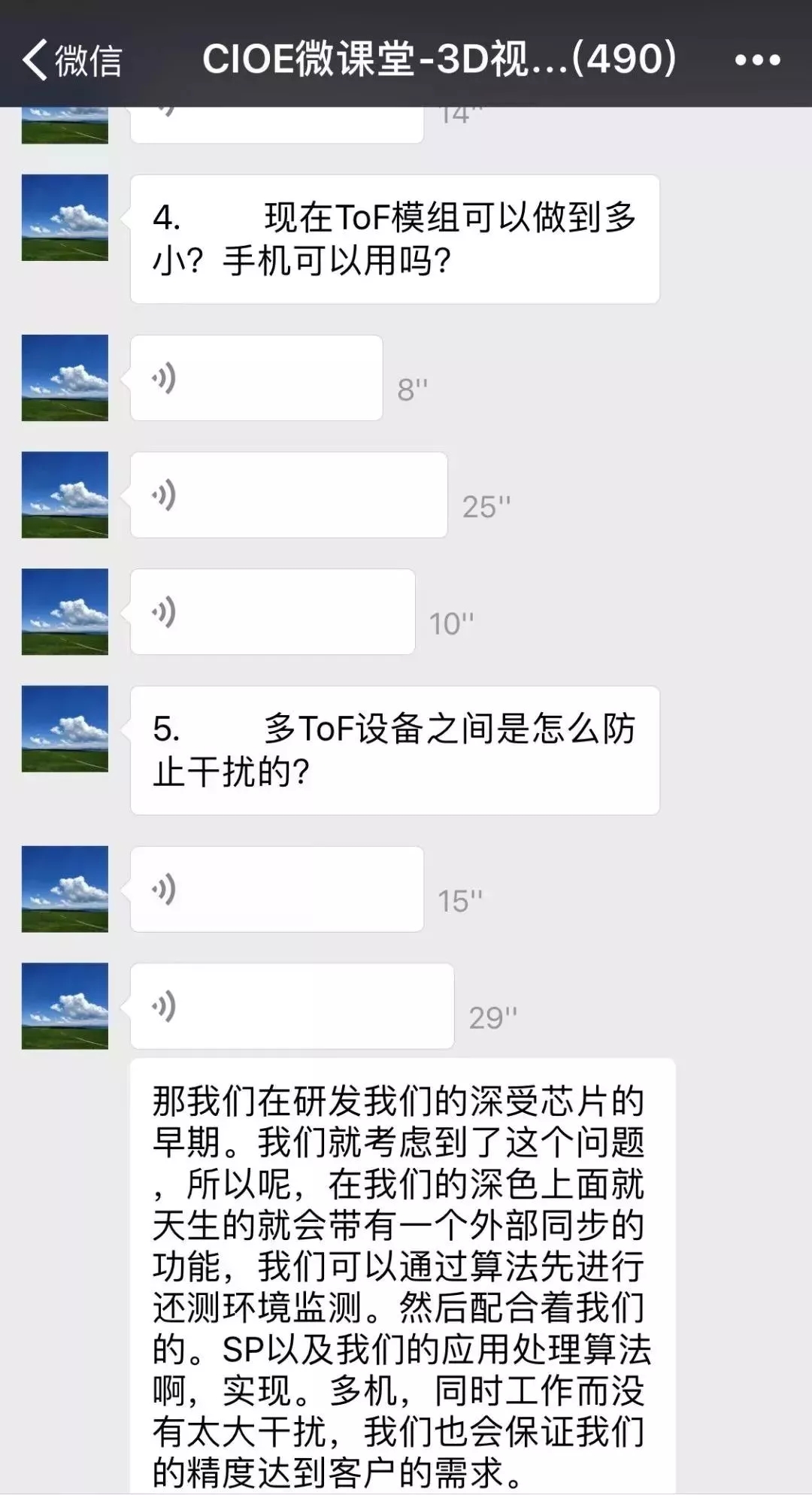Screen dimensions: 812x1495
Task: Play the 10-second voice message
Action: click(x=272, y=611)
